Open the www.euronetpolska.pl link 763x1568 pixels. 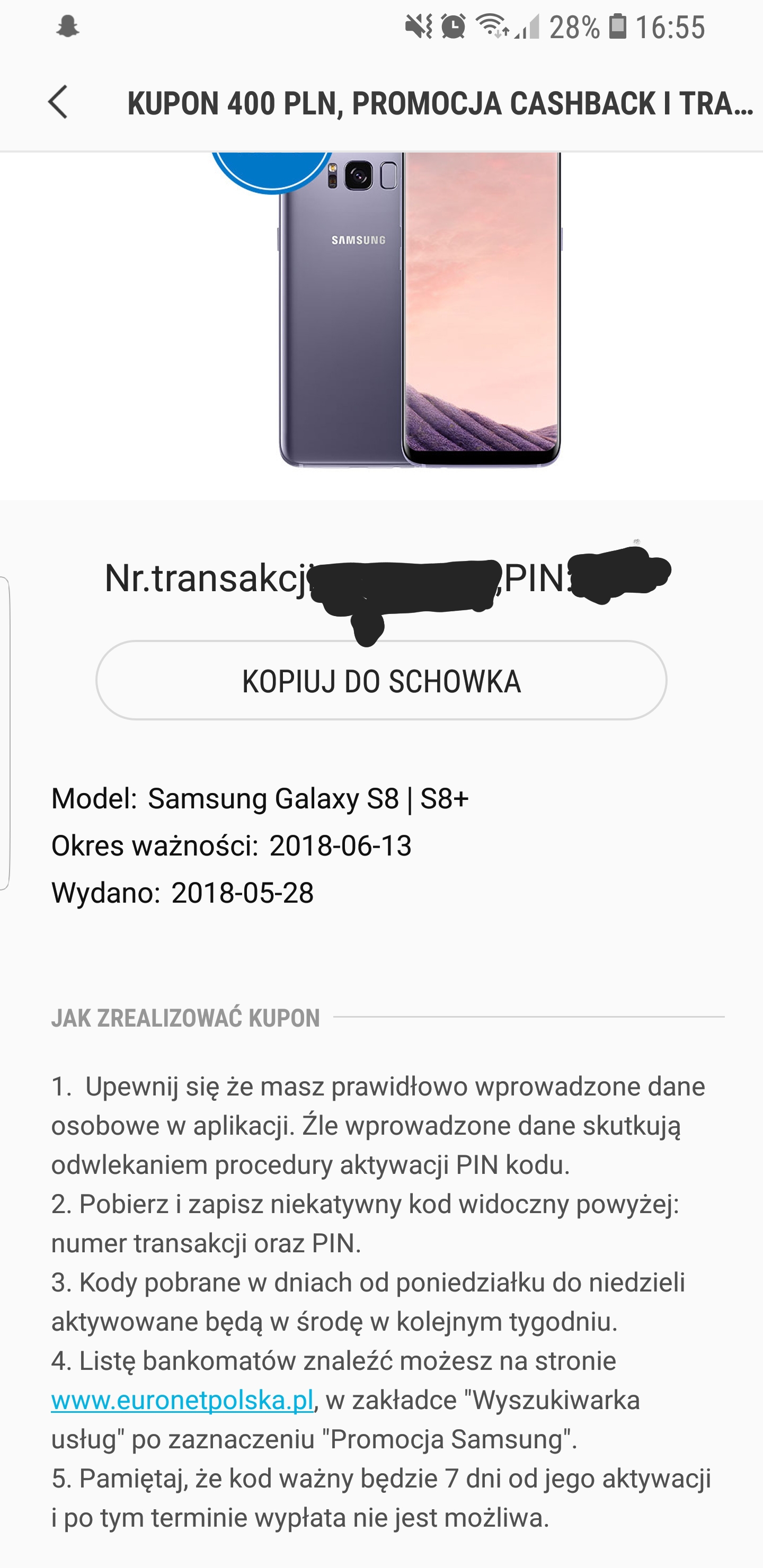tap(182, 1401)
